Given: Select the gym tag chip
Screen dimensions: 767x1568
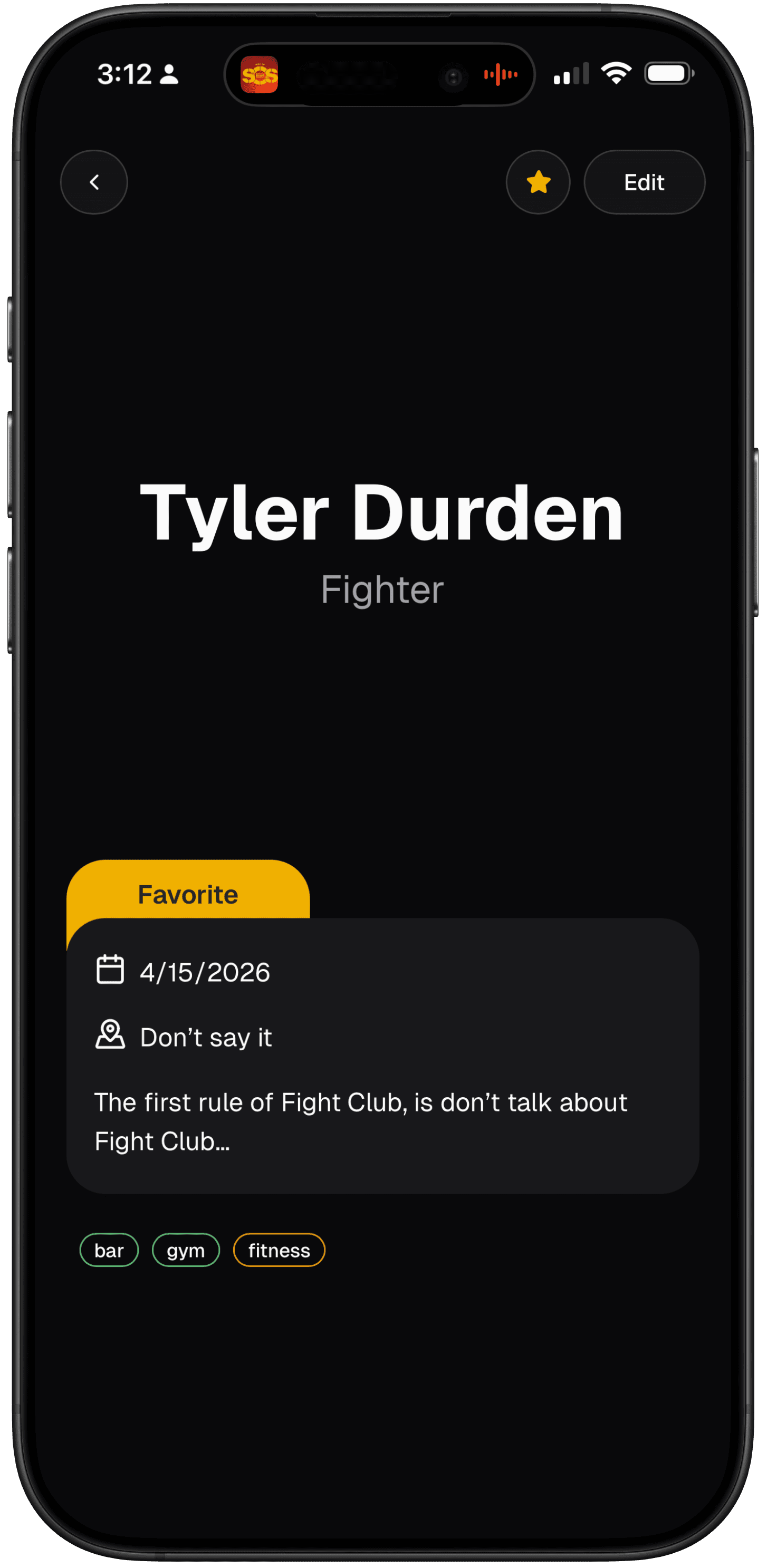Looking at the screenshot, I should 186,1250.
